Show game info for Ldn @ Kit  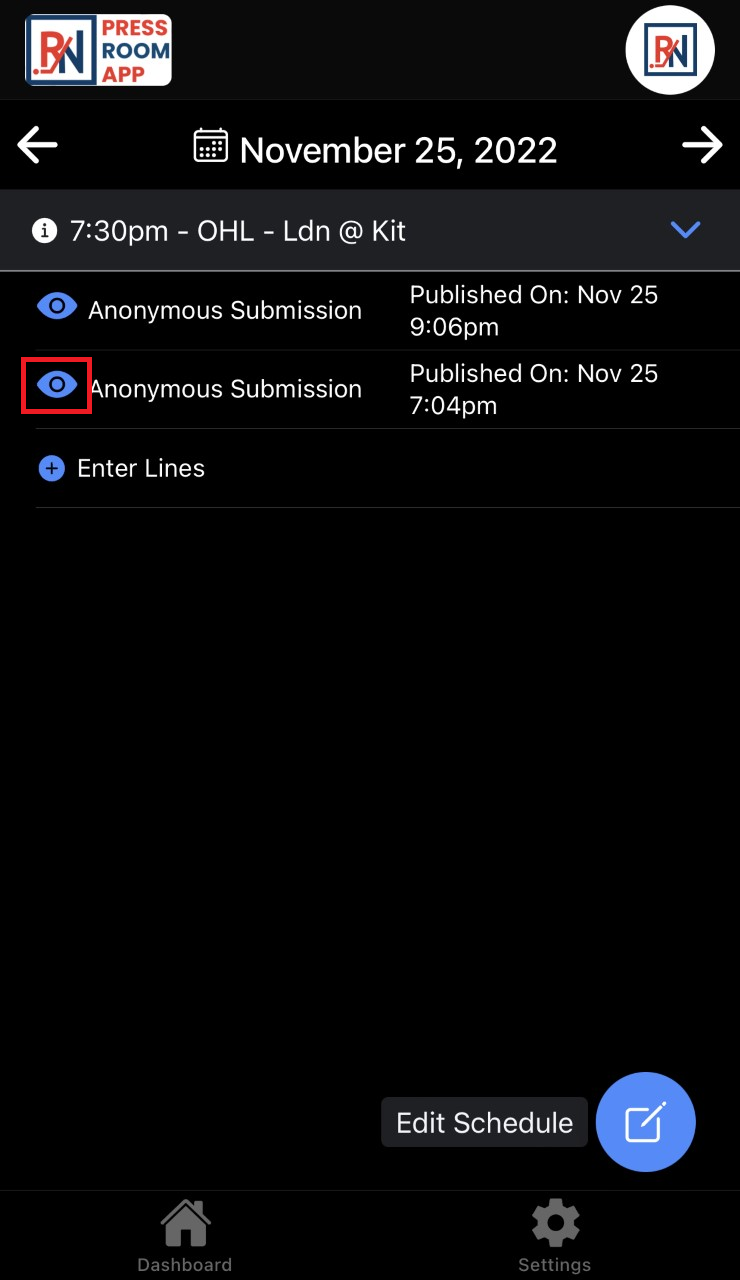[44, 231]
